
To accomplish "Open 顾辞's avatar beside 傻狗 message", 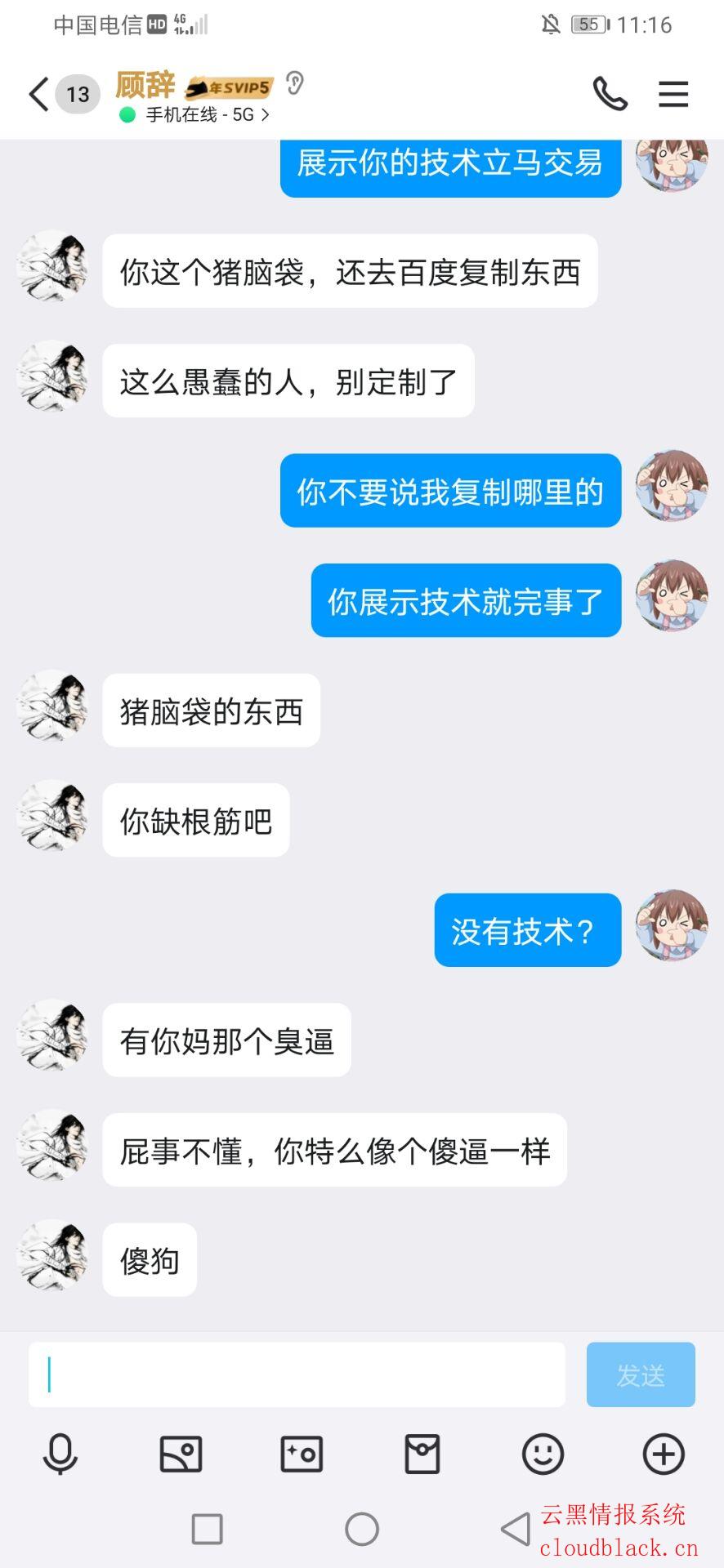I will [52, 1255].
